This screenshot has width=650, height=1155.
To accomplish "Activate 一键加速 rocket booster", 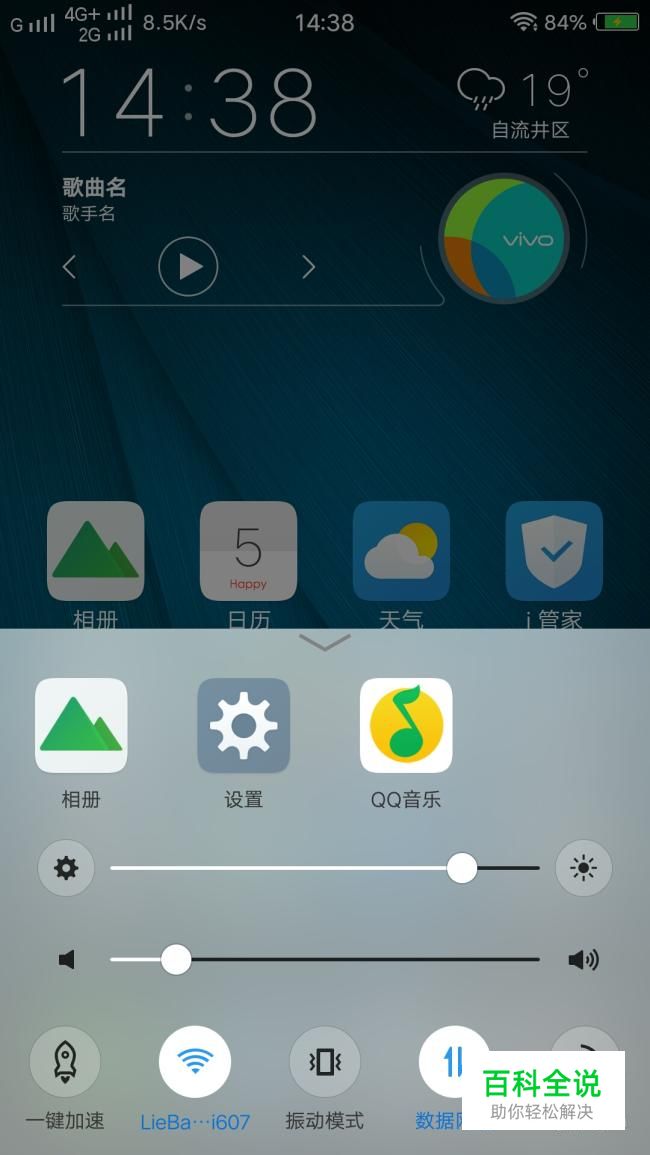I will point(65,1062).
